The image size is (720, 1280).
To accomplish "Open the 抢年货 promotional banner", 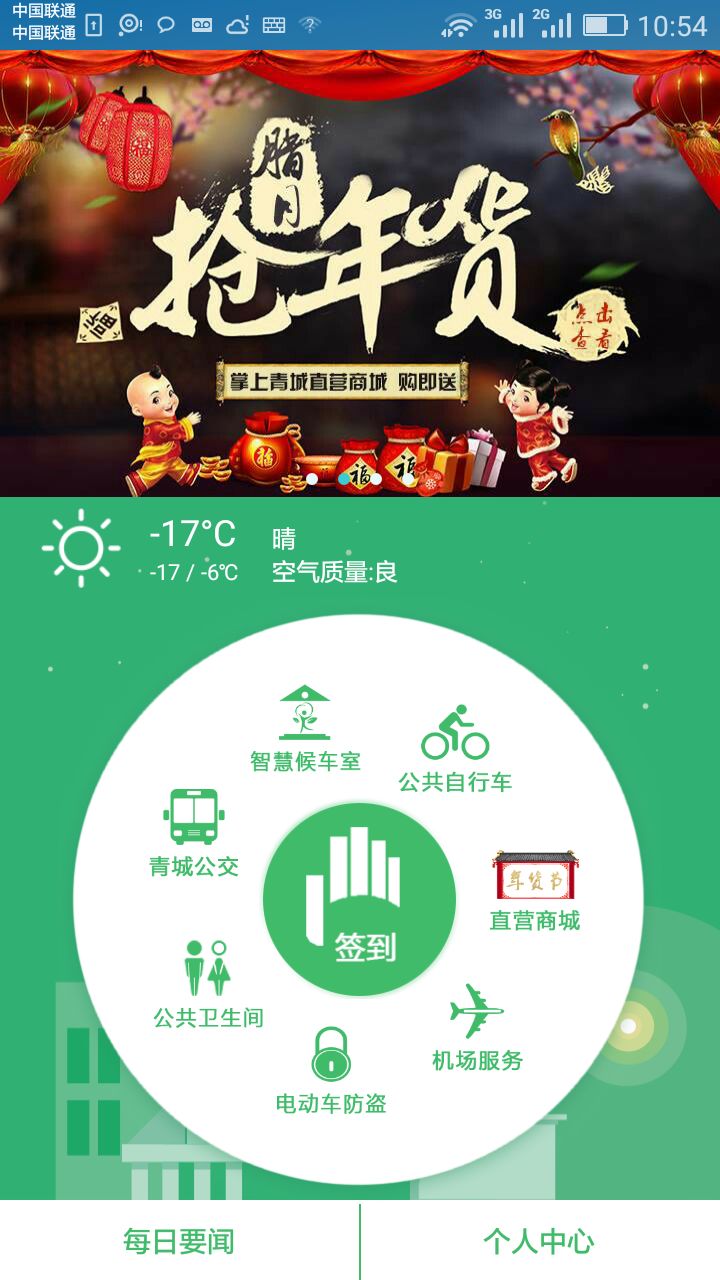I will click(360, 273).
